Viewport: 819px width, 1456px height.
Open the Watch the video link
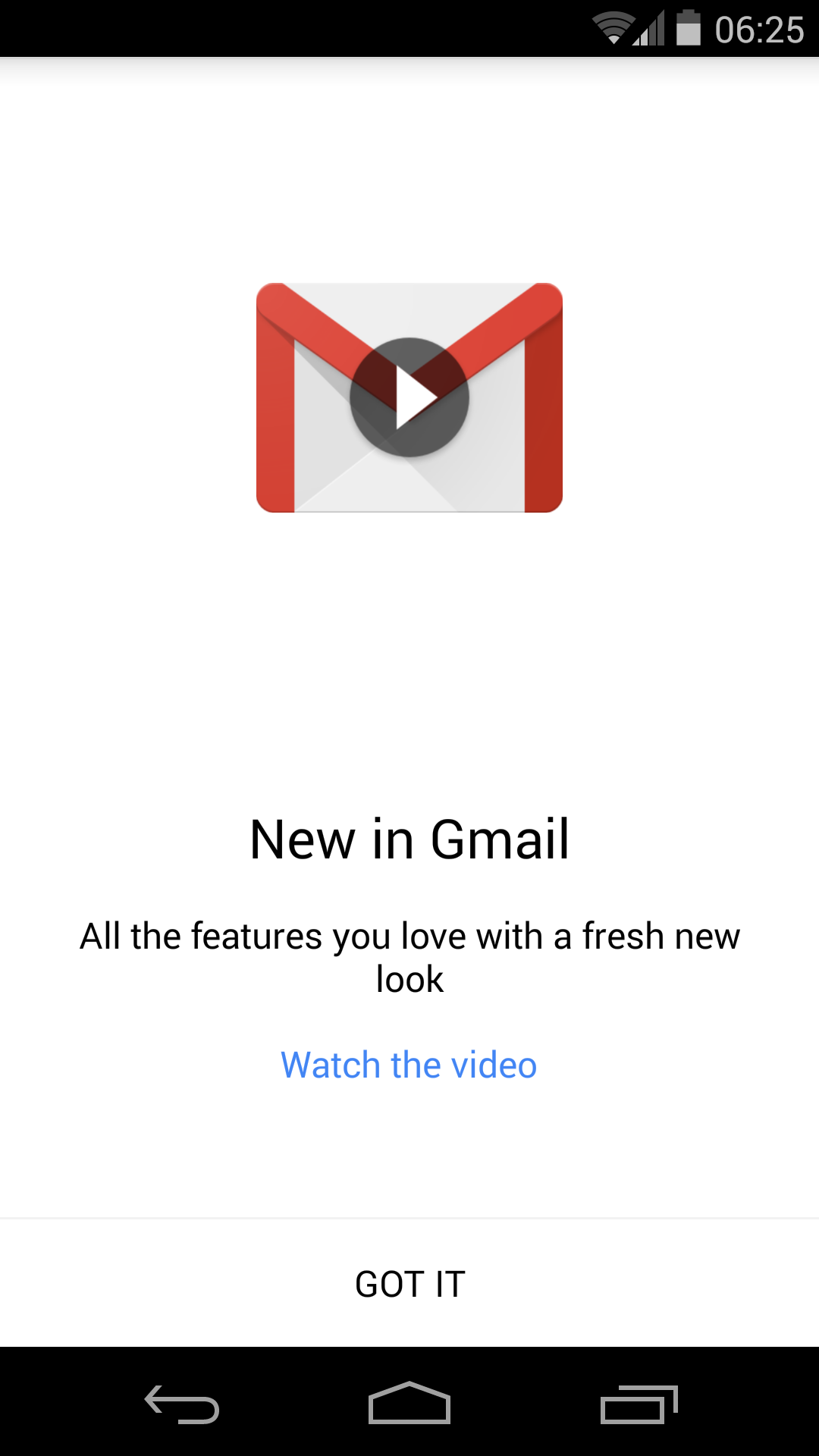[x=409, y=1065]
